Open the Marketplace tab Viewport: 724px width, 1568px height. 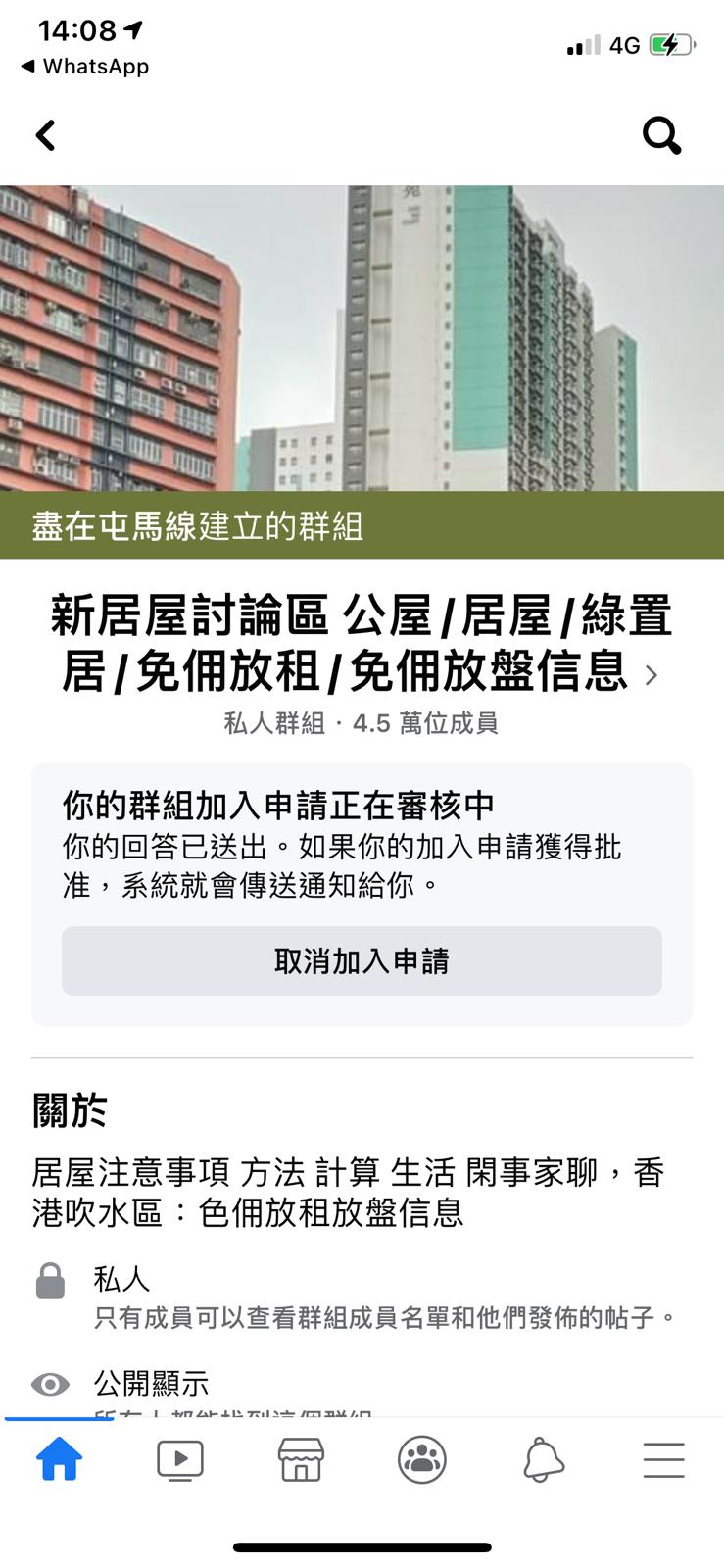click(301, 1460)
